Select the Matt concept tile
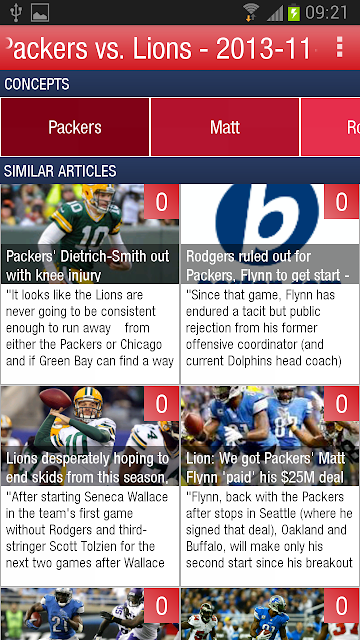The width and height of the screenshot is (360, 640). (x=225, y=127)
